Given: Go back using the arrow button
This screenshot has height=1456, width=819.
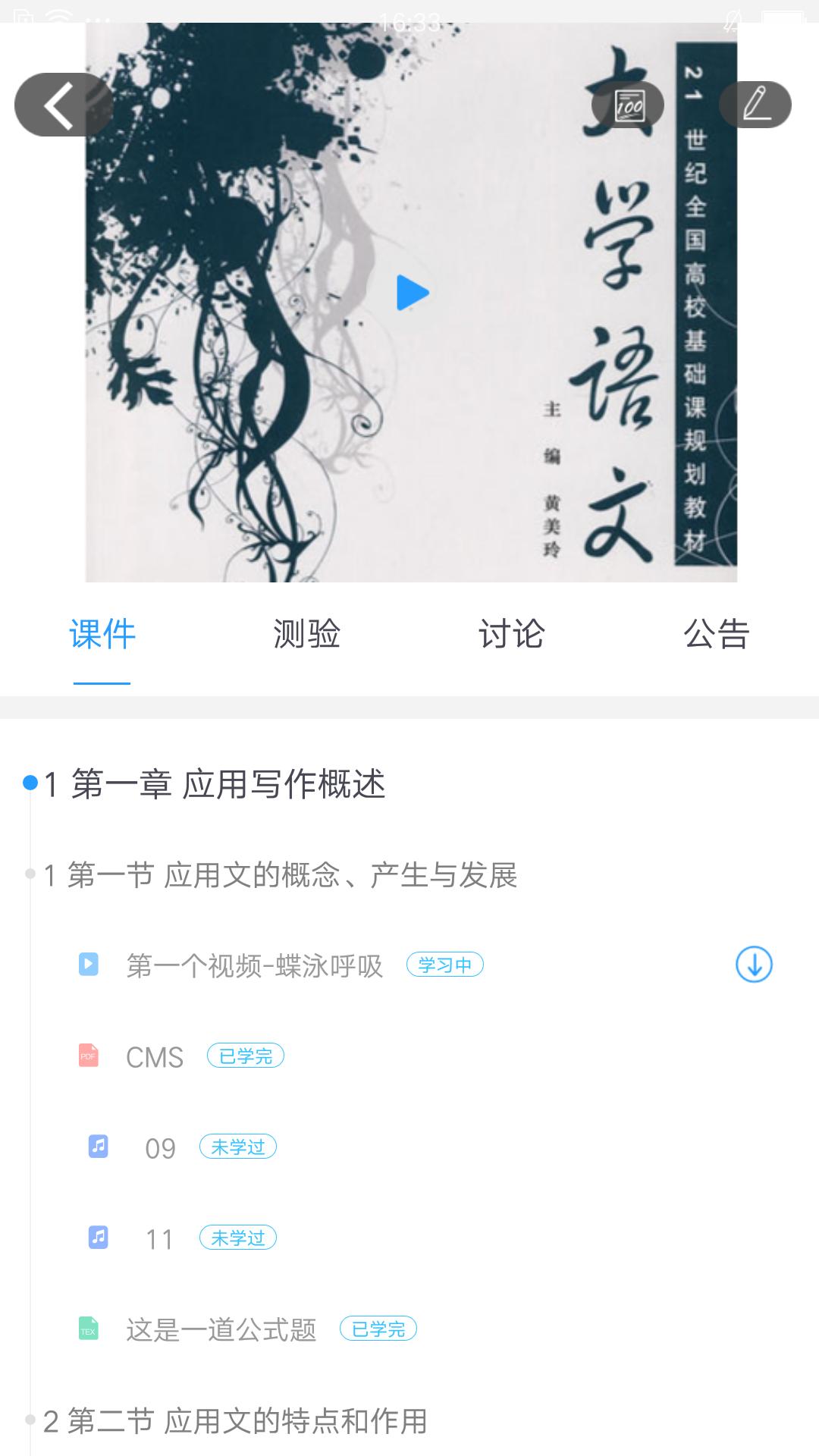Looking at the screenshot, I should pos(62,105).
